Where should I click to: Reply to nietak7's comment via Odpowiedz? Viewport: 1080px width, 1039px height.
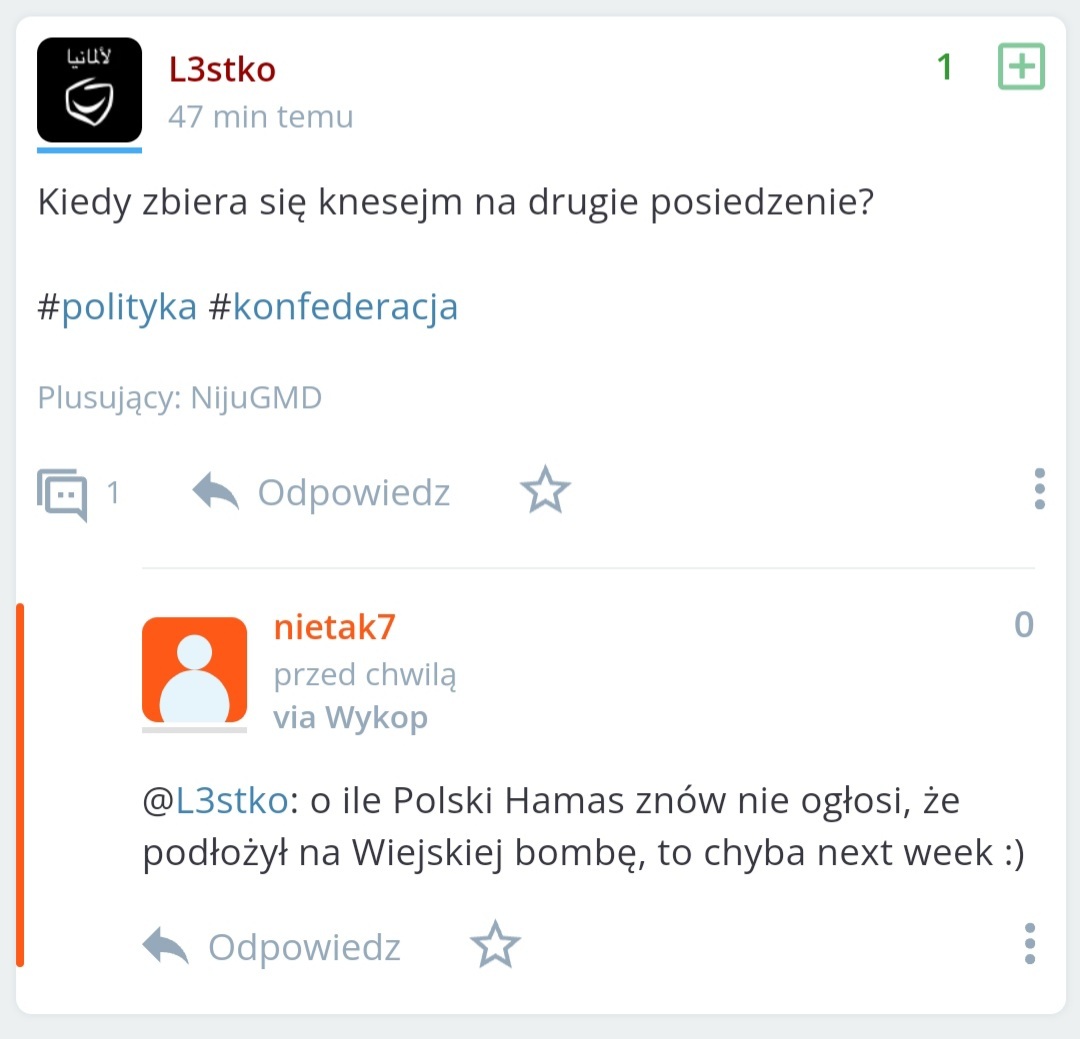[272, 946]
